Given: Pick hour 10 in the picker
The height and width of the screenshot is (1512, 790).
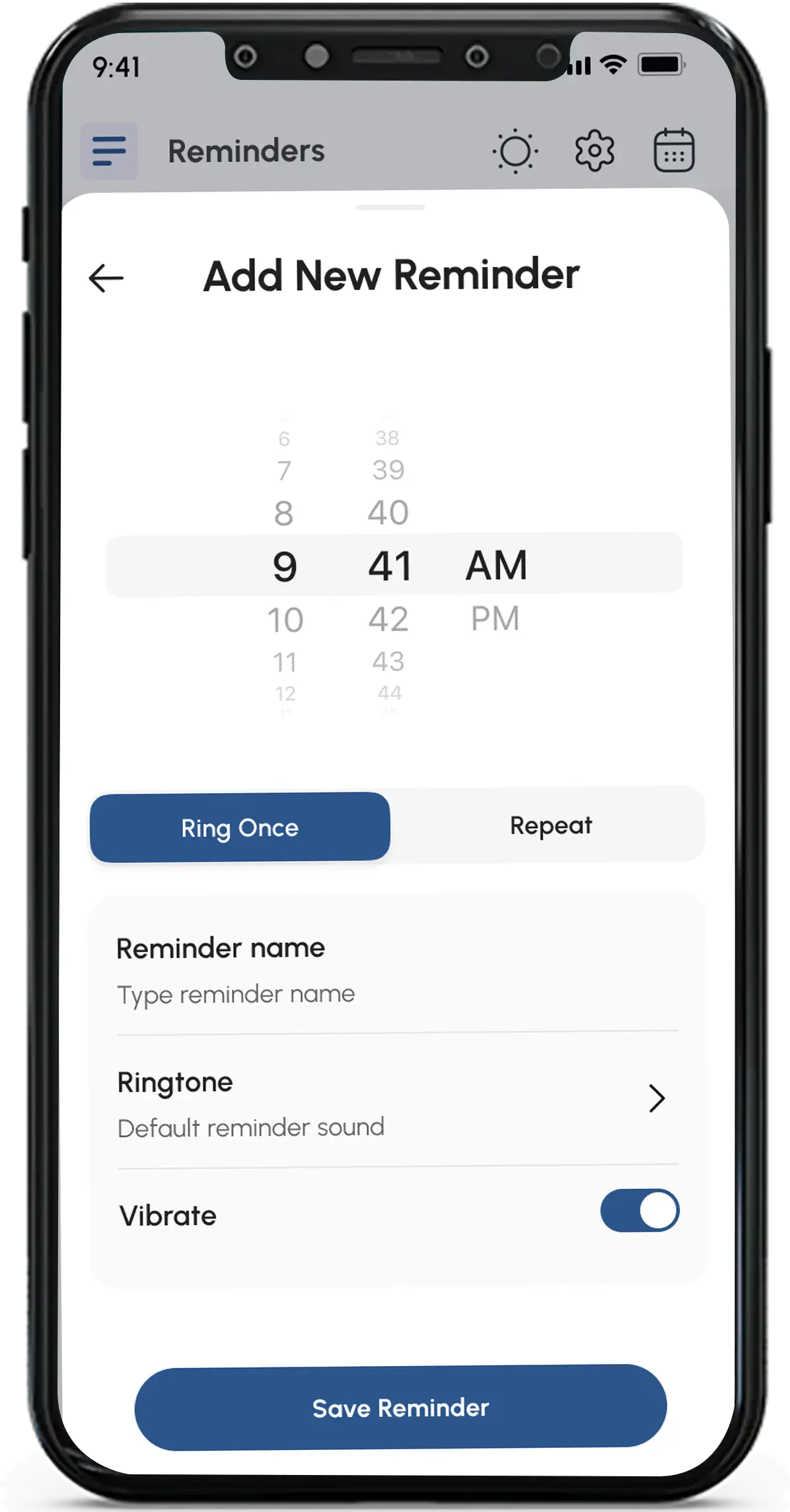Looking at the screenshot, I should (285, 621).
